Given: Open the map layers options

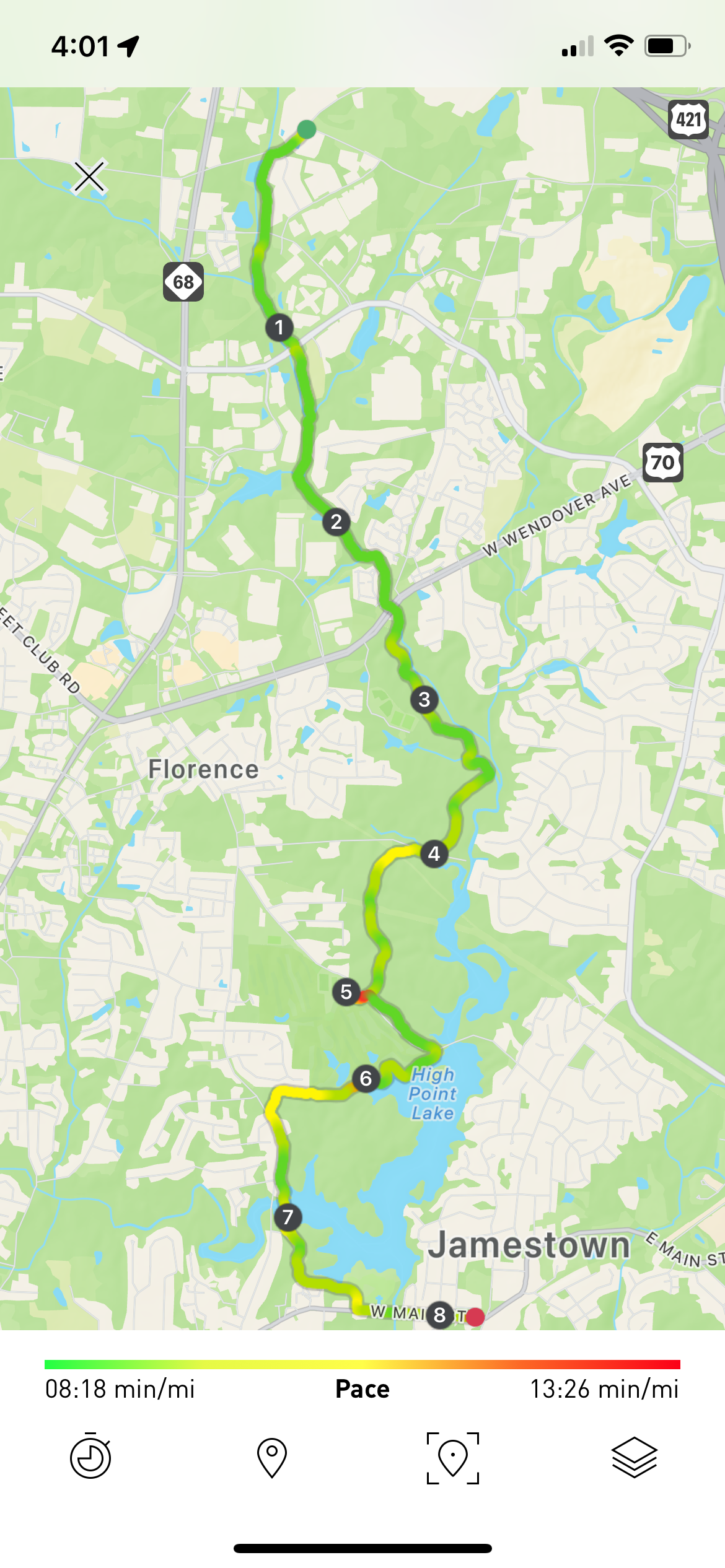Looking at the screenshot, I should point(635,1458).
